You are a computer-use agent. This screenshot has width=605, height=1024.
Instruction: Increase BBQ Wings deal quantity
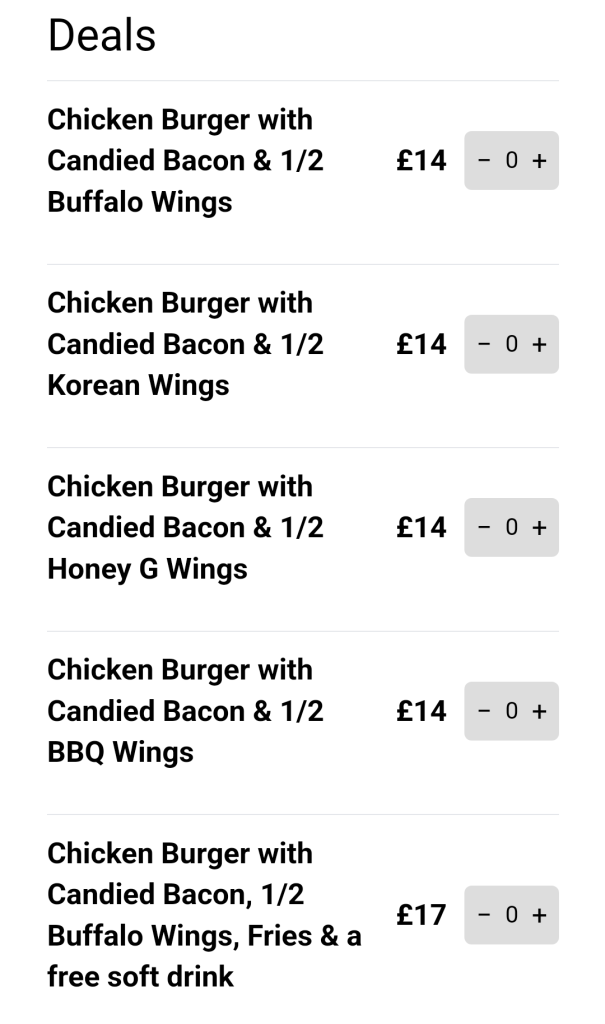540,711
